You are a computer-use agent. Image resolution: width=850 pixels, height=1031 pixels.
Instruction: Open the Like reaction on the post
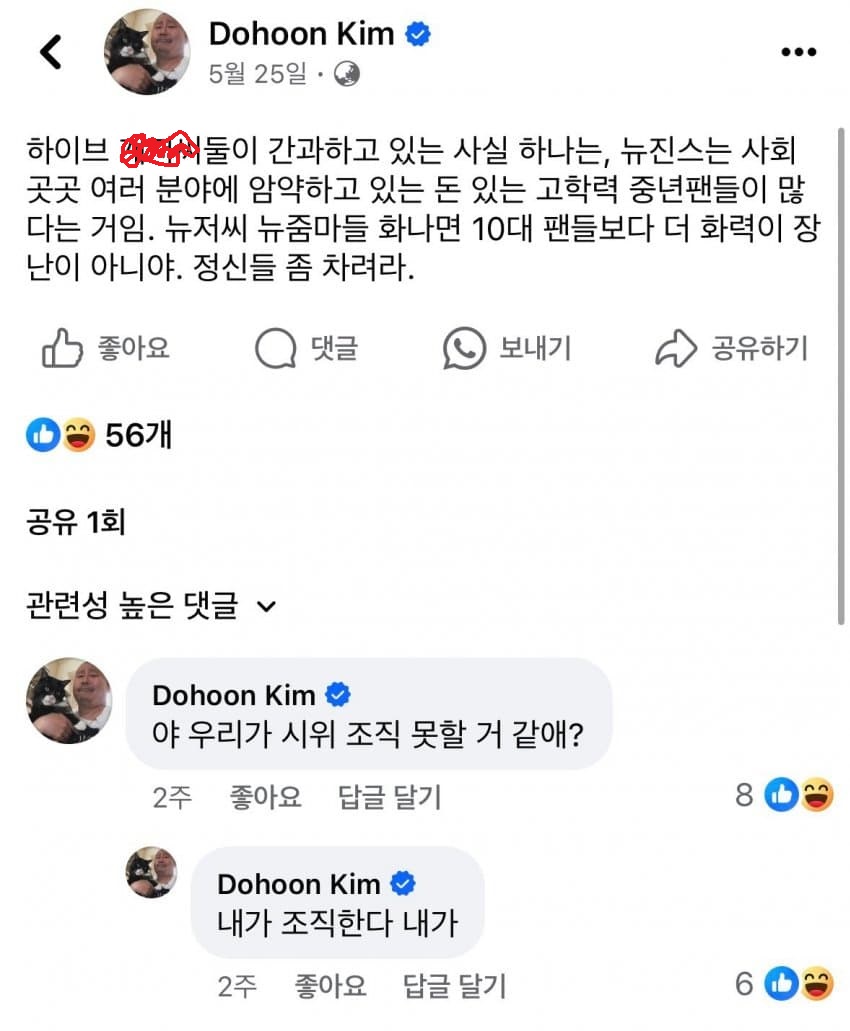105,349
